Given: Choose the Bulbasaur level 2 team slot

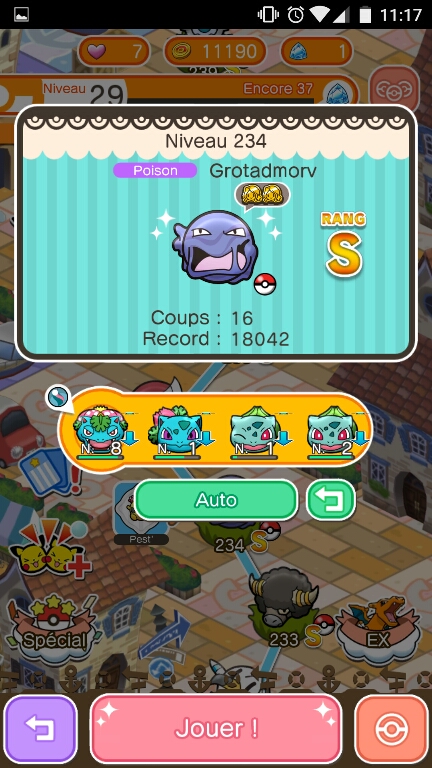Looking at the screenshot, I should tap(332, 432).
